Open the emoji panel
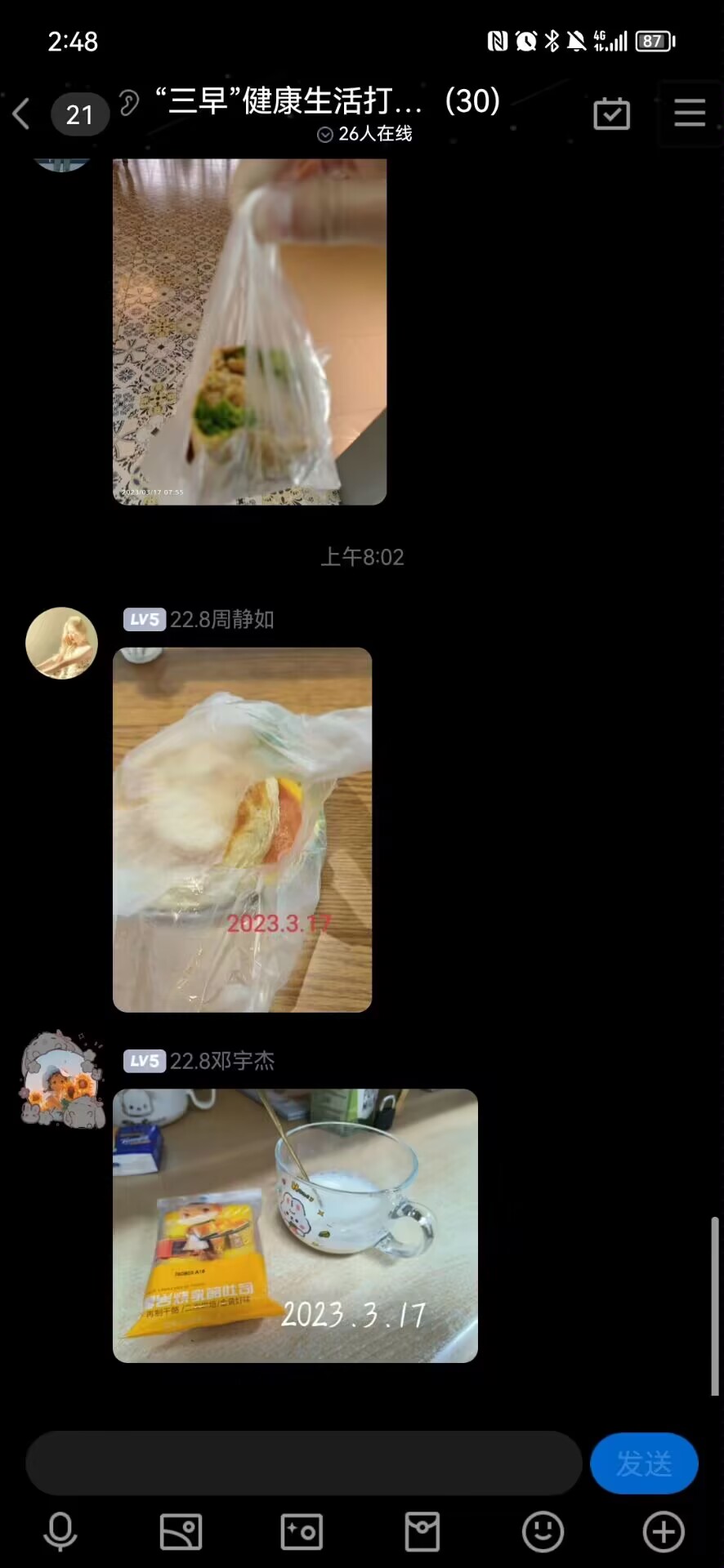Screen dimensions: 724x1568 tap(543, 1531)
